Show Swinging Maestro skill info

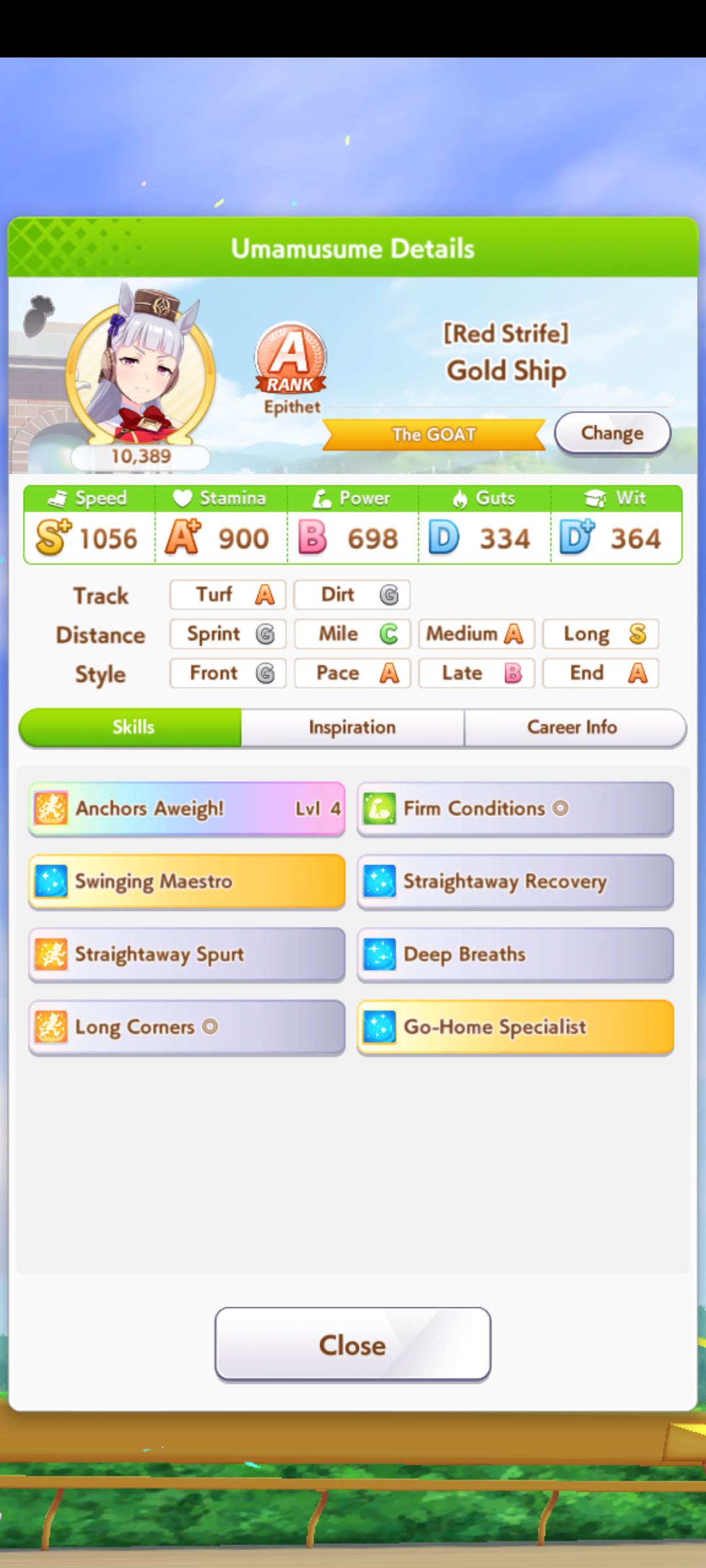[x=187, y=881]
